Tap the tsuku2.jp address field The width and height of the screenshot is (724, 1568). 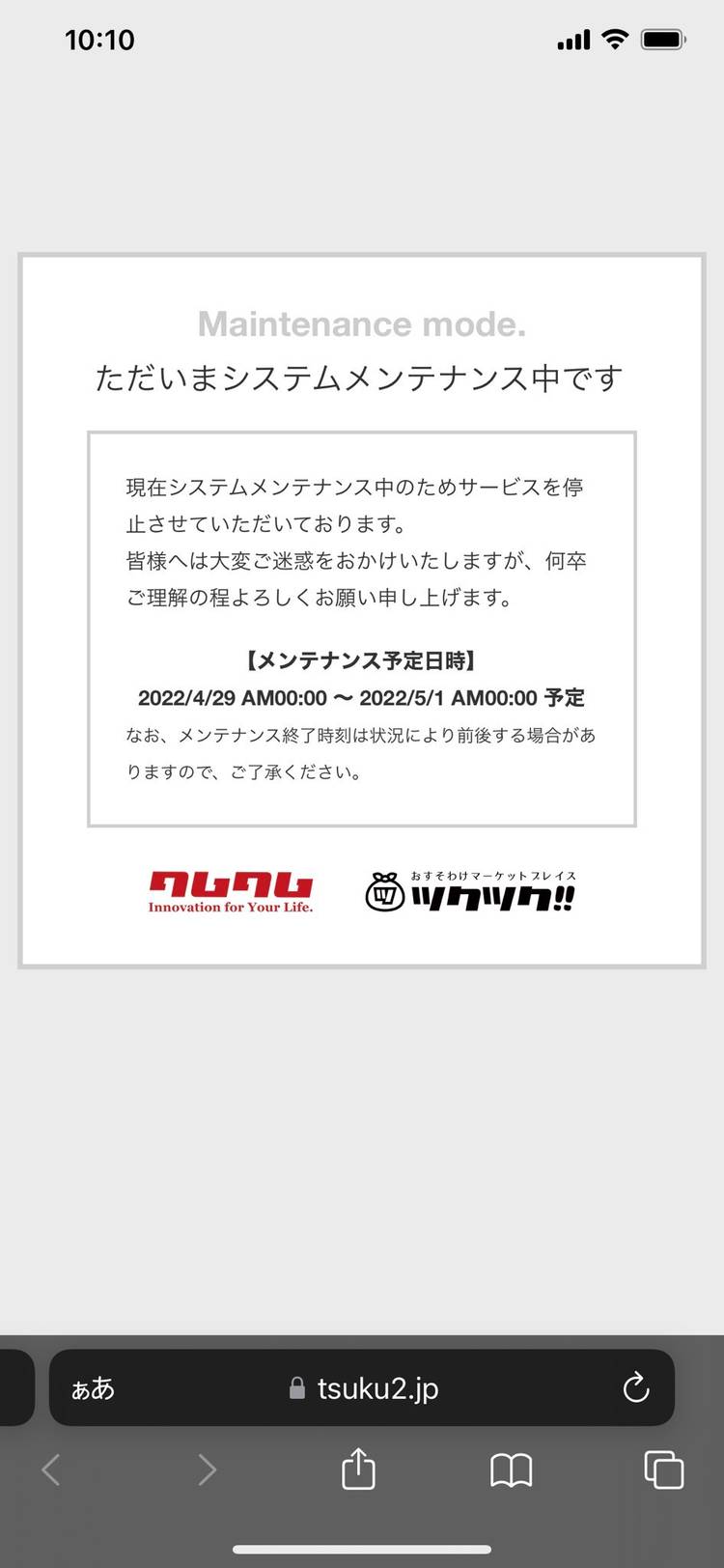click(x=365, y=1388)
